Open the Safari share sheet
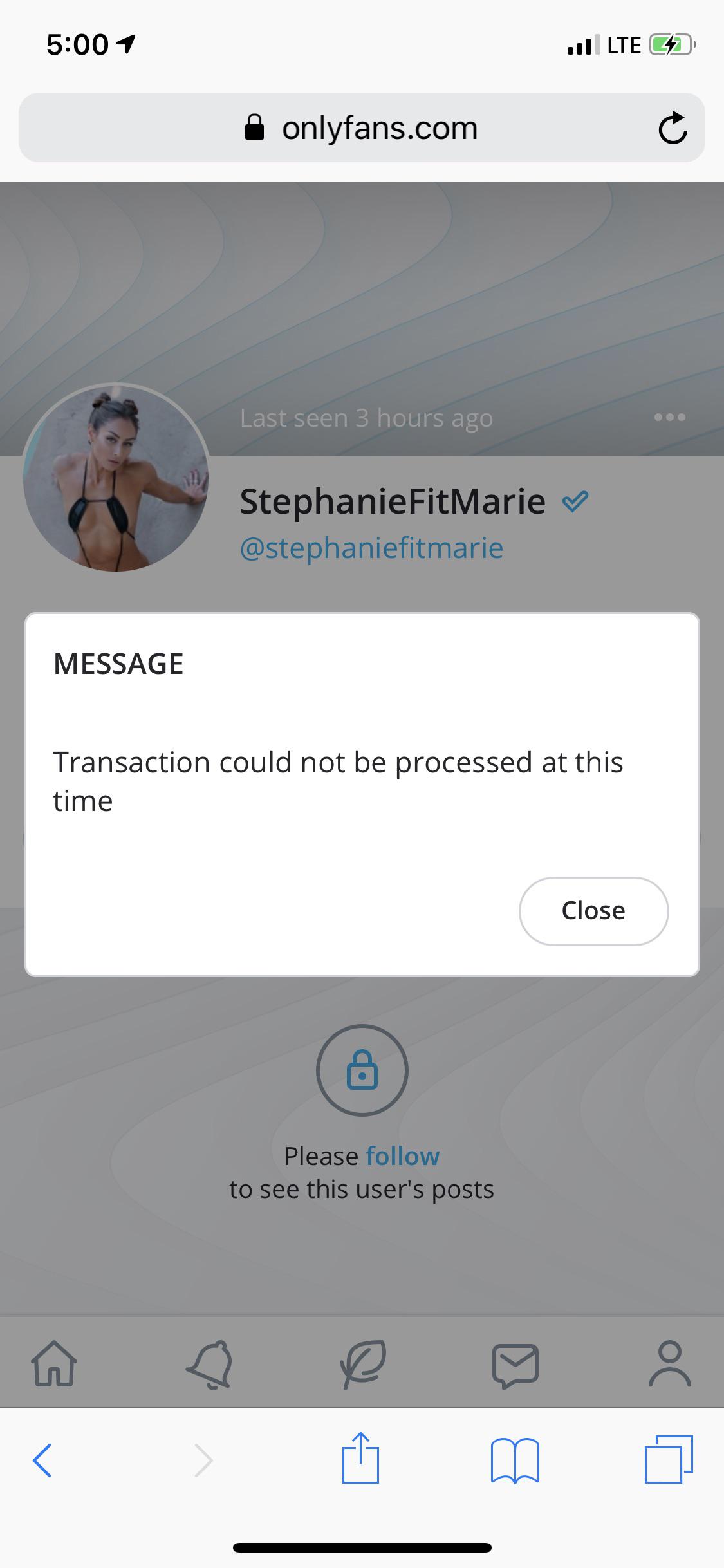The image size is (724, 1568). click(x=360, y=1459)
